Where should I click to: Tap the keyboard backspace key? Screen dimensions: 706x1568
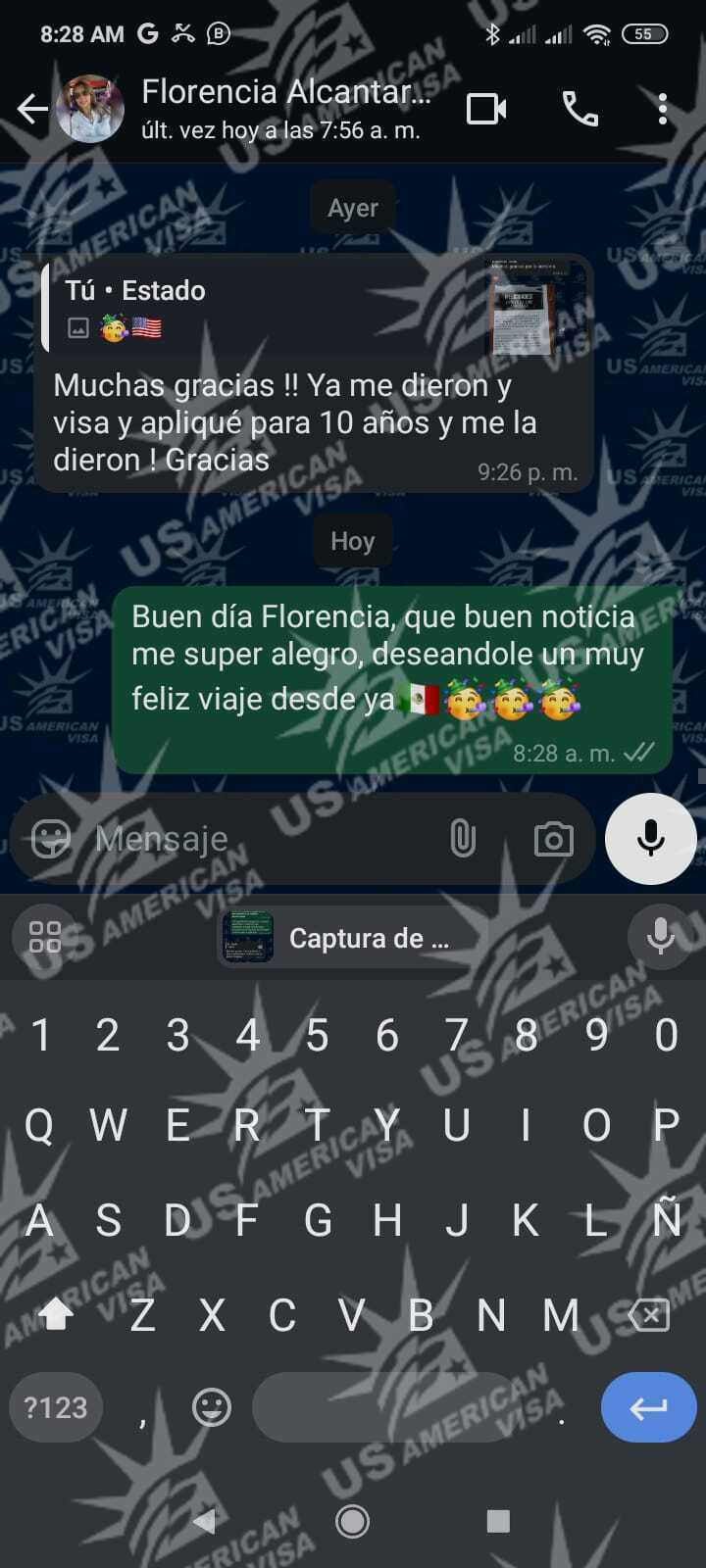[x=649, y=1315]
